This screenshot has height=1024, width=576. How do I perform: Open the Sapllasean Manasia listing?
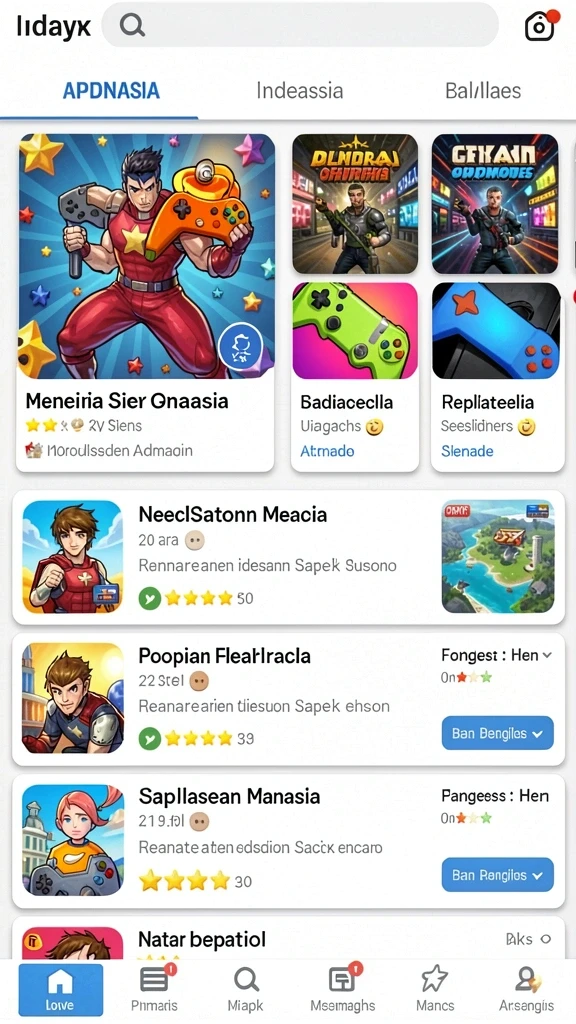tap(289, 840)
